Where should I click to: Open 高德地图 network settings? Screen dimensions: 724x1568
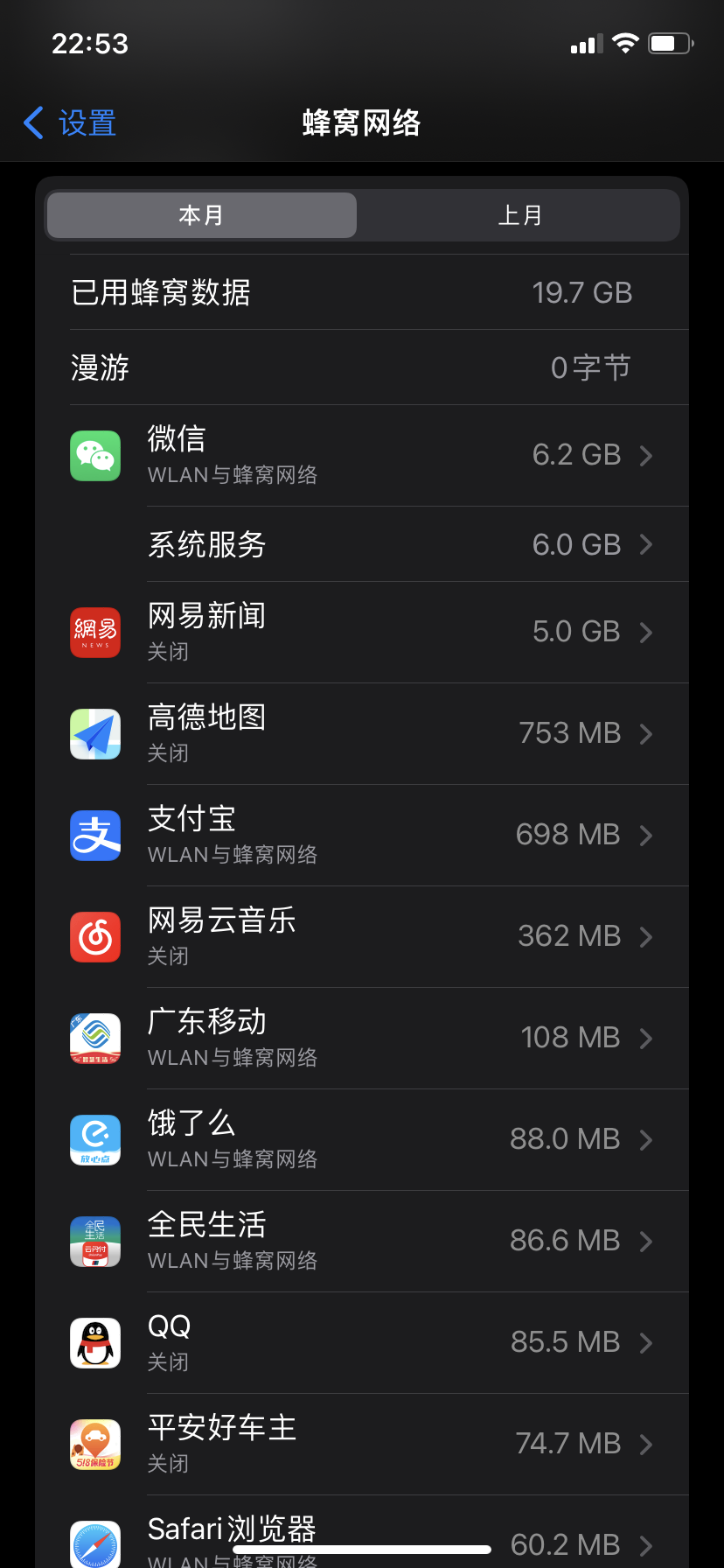tap(362, 734)
